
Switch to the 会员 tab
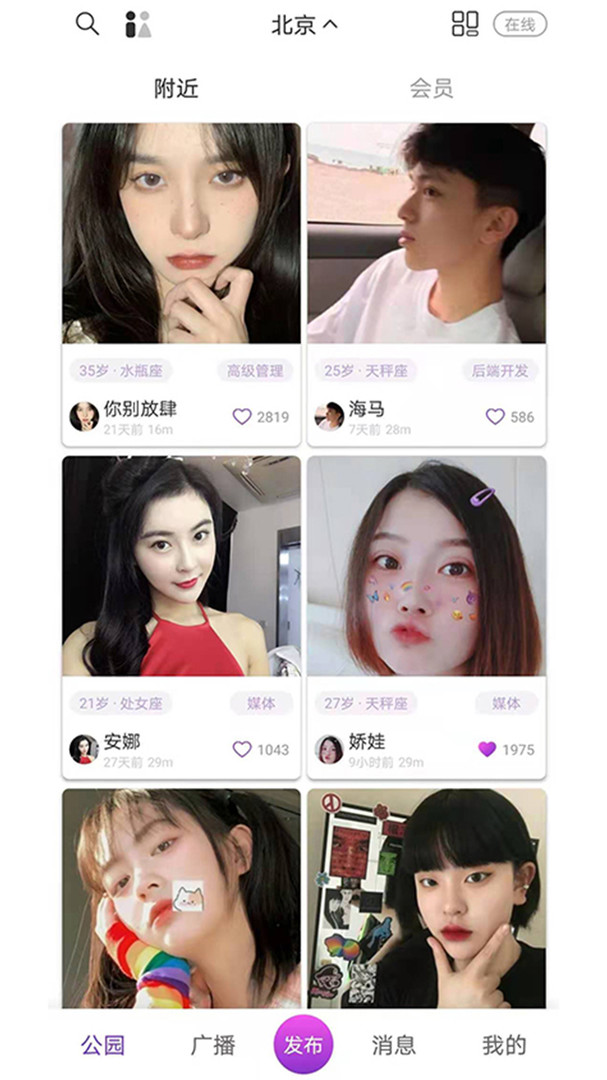point(431,88)
